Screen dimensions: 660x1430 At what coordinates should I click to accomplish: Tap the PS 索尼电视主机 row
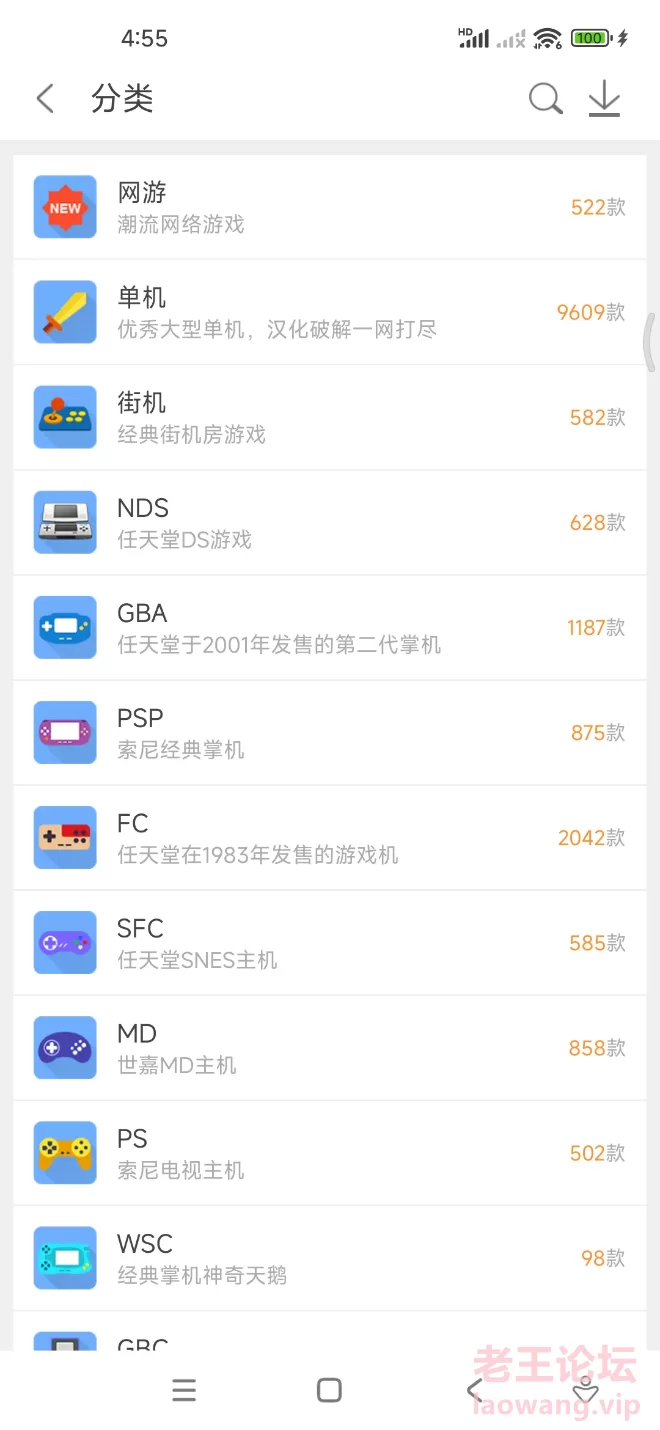pos(330,1152)
